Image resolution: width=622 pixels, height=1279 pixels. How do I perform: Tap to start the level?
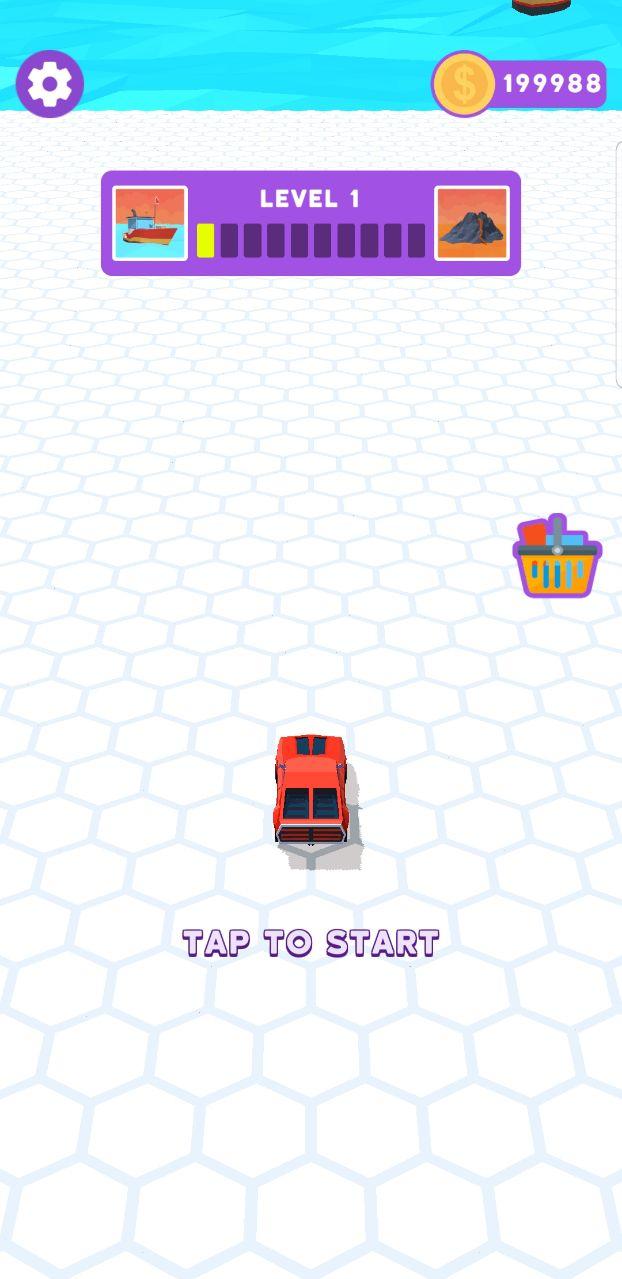point(311,943)
